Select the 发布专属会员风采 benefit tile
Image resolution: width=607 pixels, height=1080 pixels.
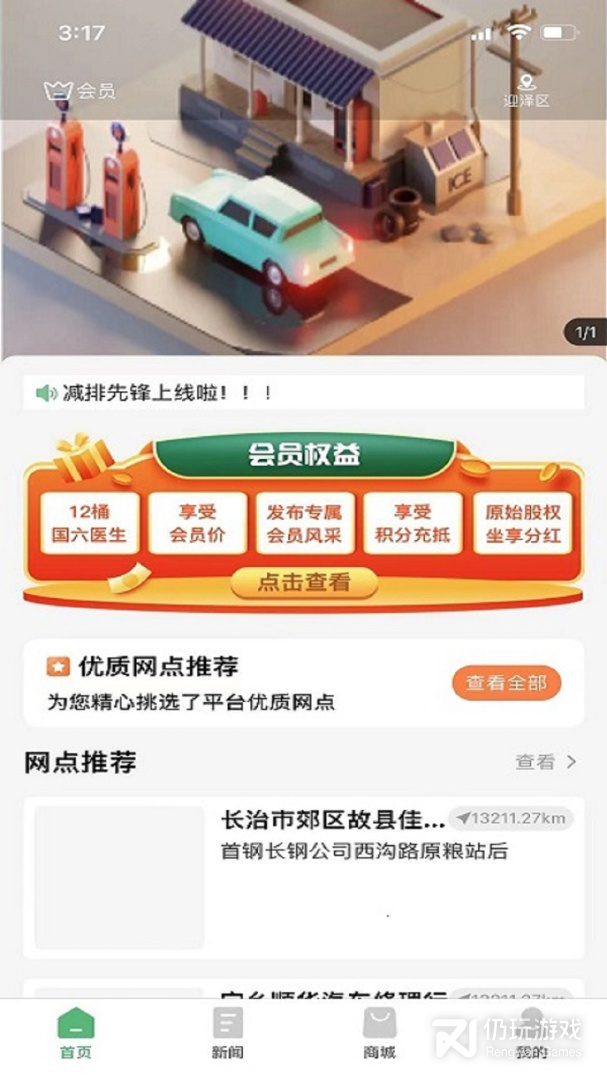pos(305,523)
